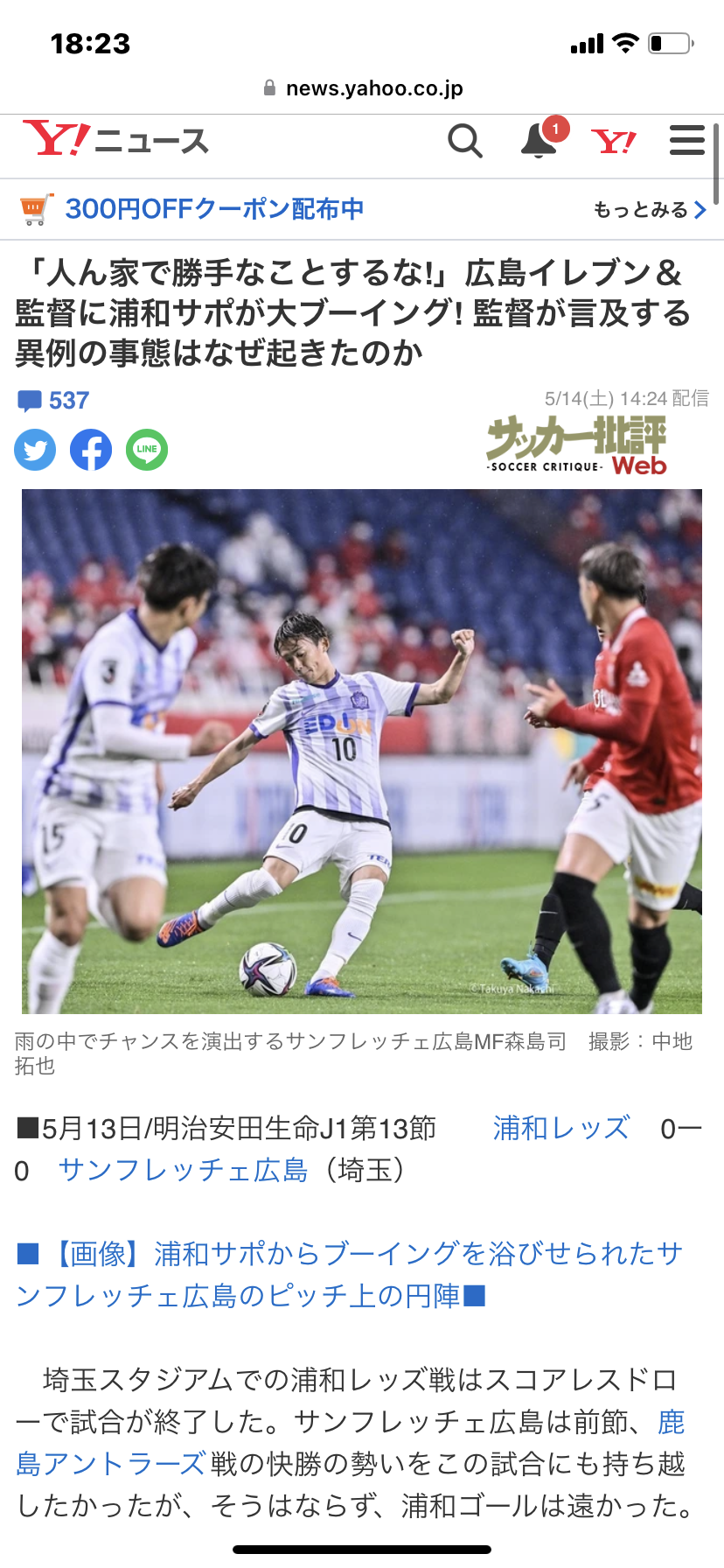
Task: Open the notifications bell
Action: 539,141
